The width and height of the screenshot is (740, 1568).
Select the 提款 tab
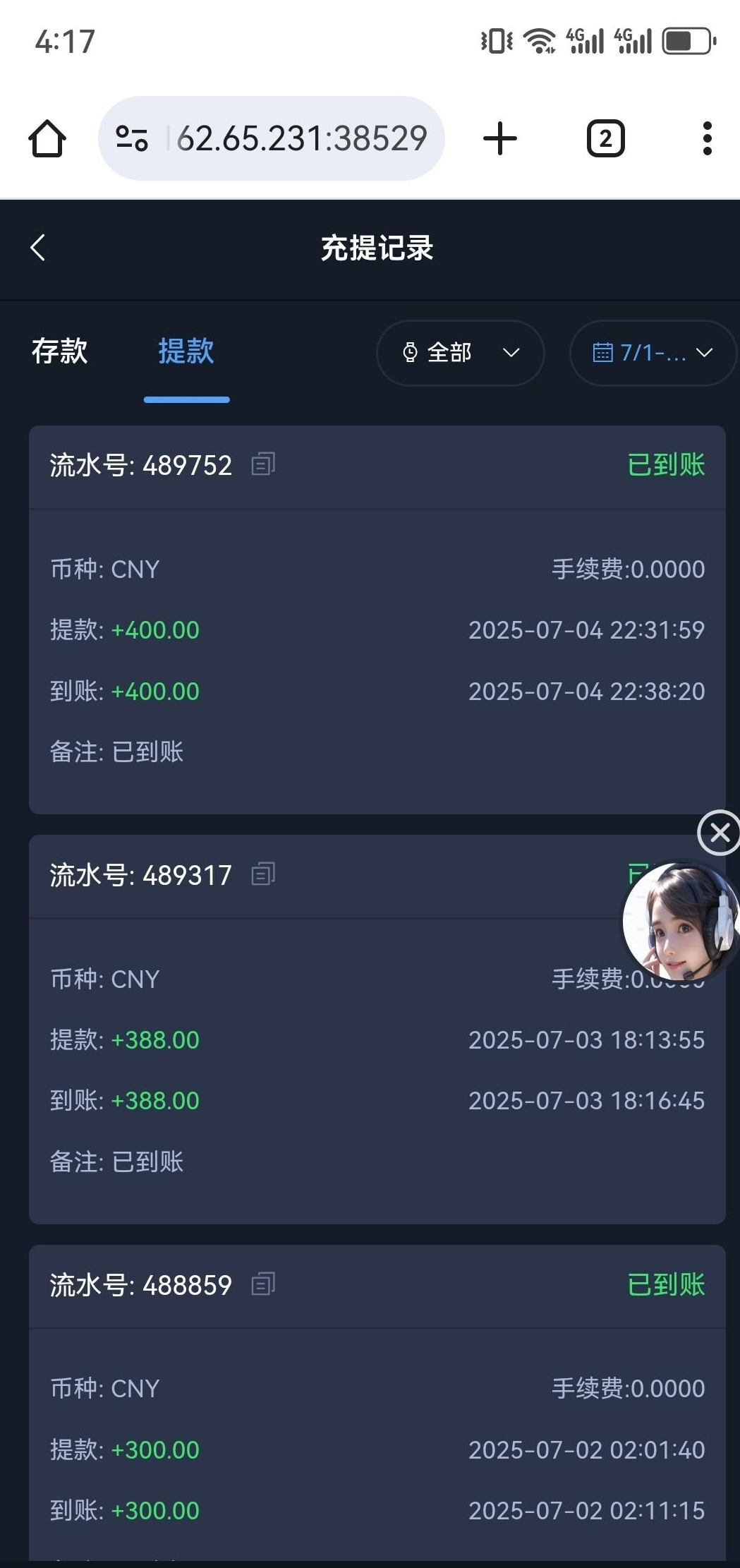(x=186, y=351)
